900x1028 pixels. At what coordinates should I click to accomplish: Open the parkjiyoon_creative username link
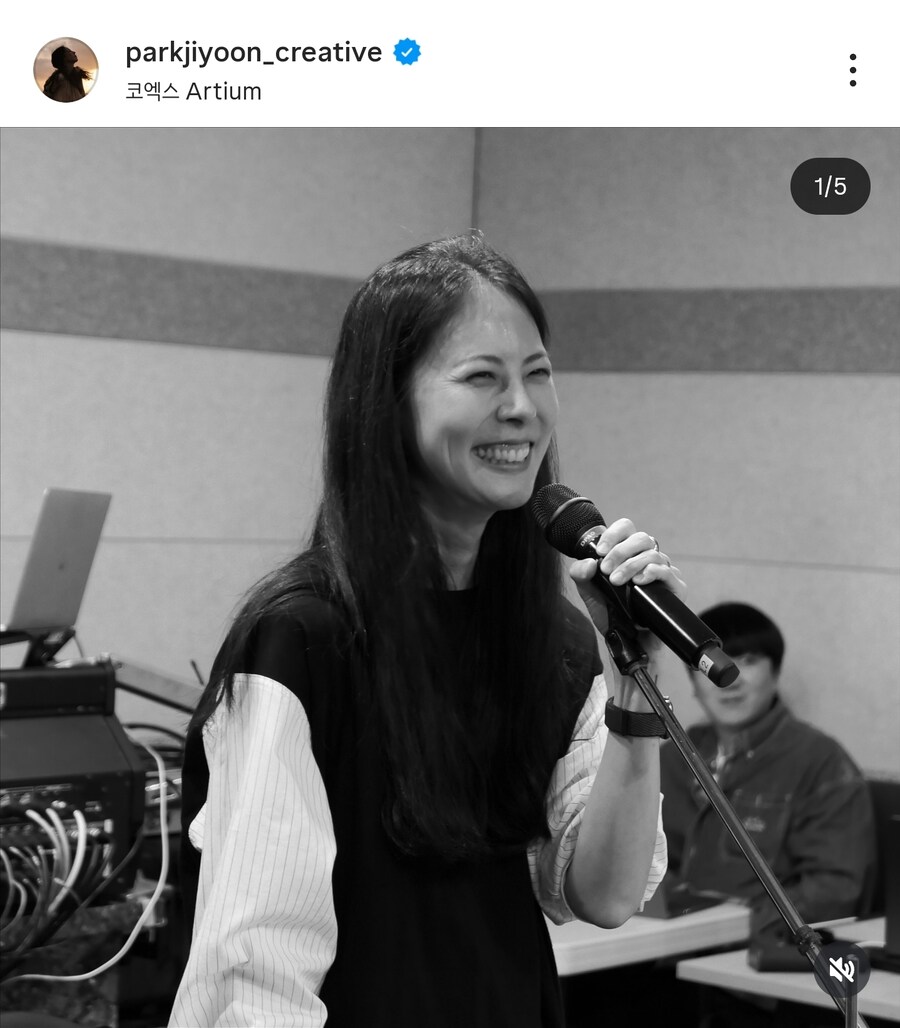point(253,52)
